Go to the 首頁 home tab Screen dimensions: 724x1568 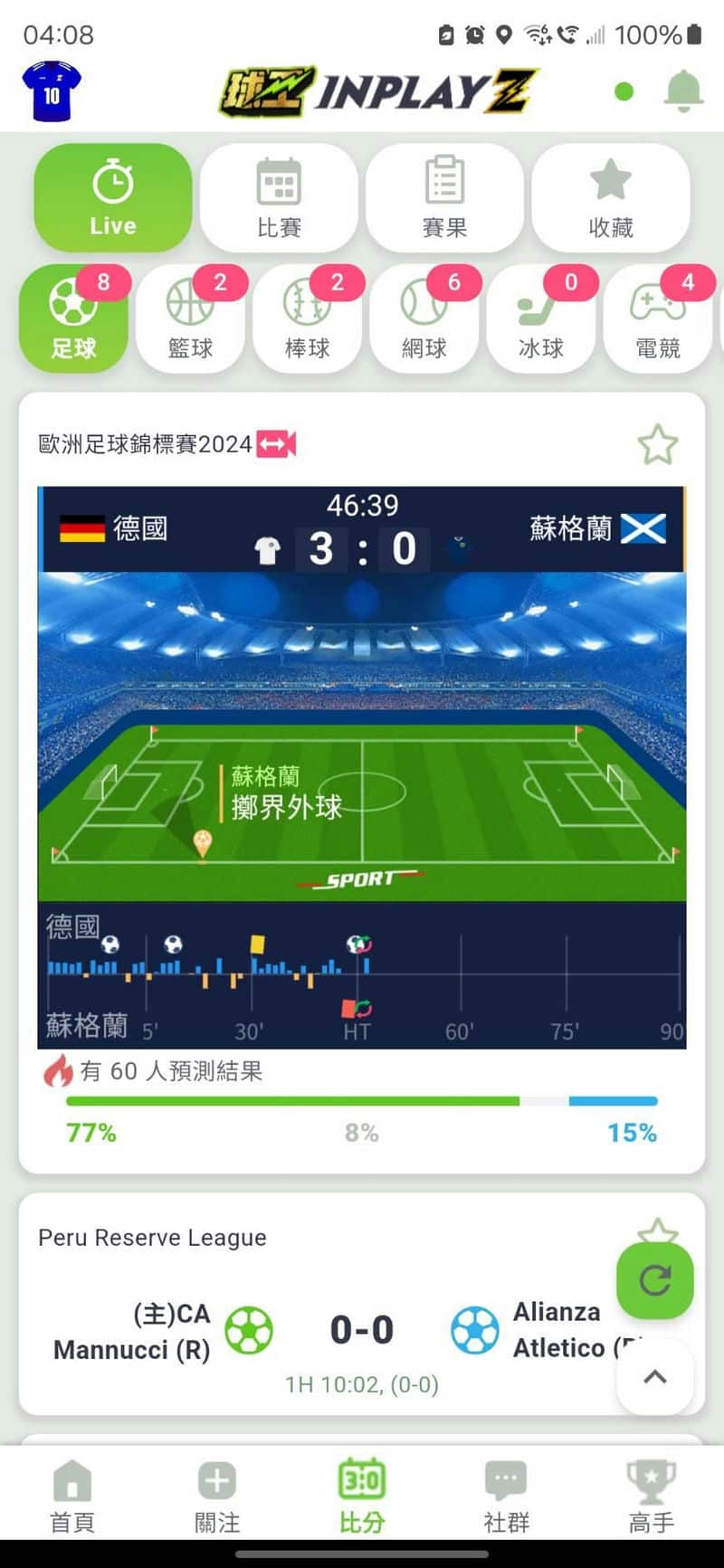[x=72, y=1497]
